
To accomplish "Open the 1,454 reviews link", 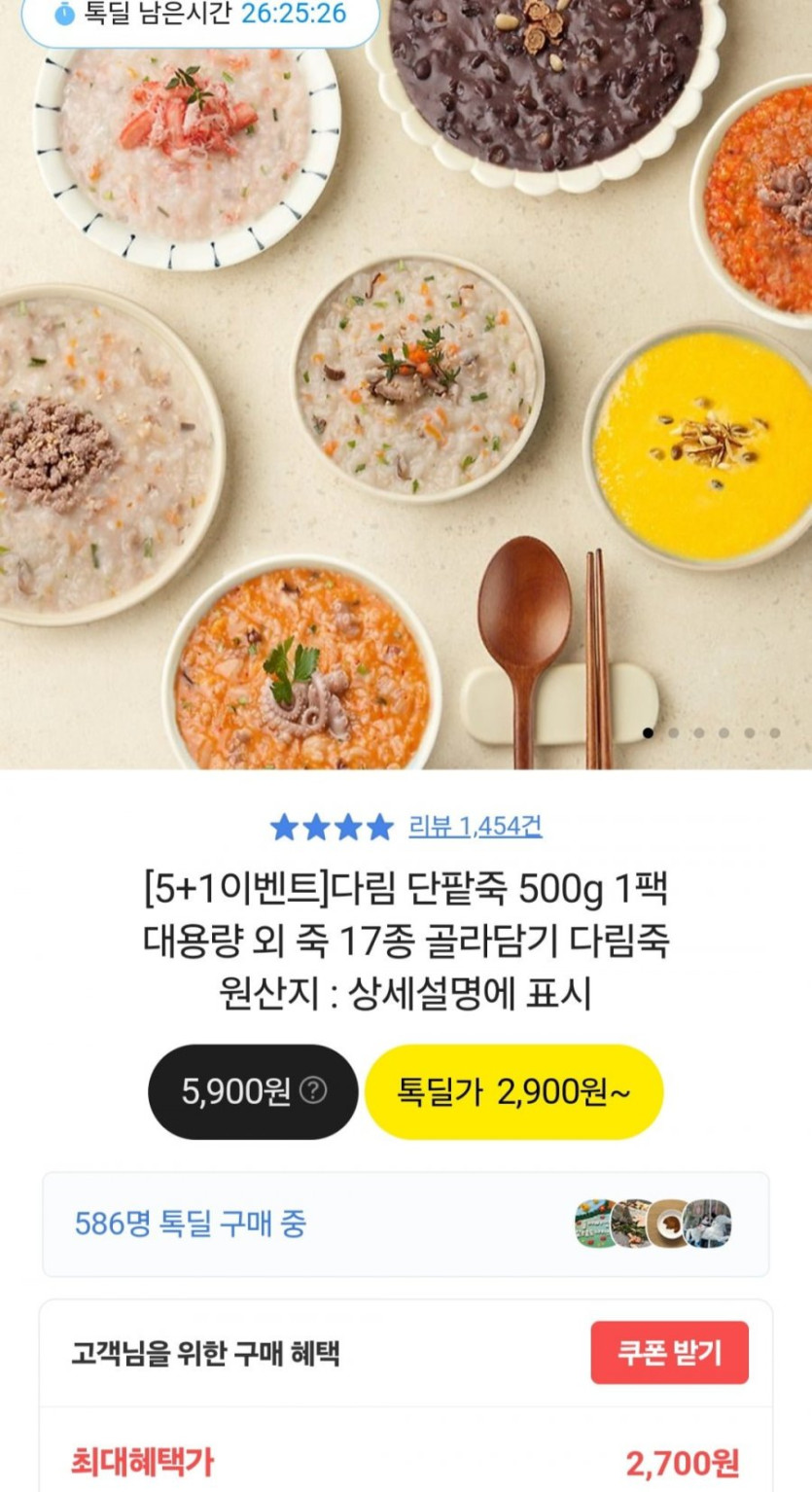I will (x=476, y=826).
